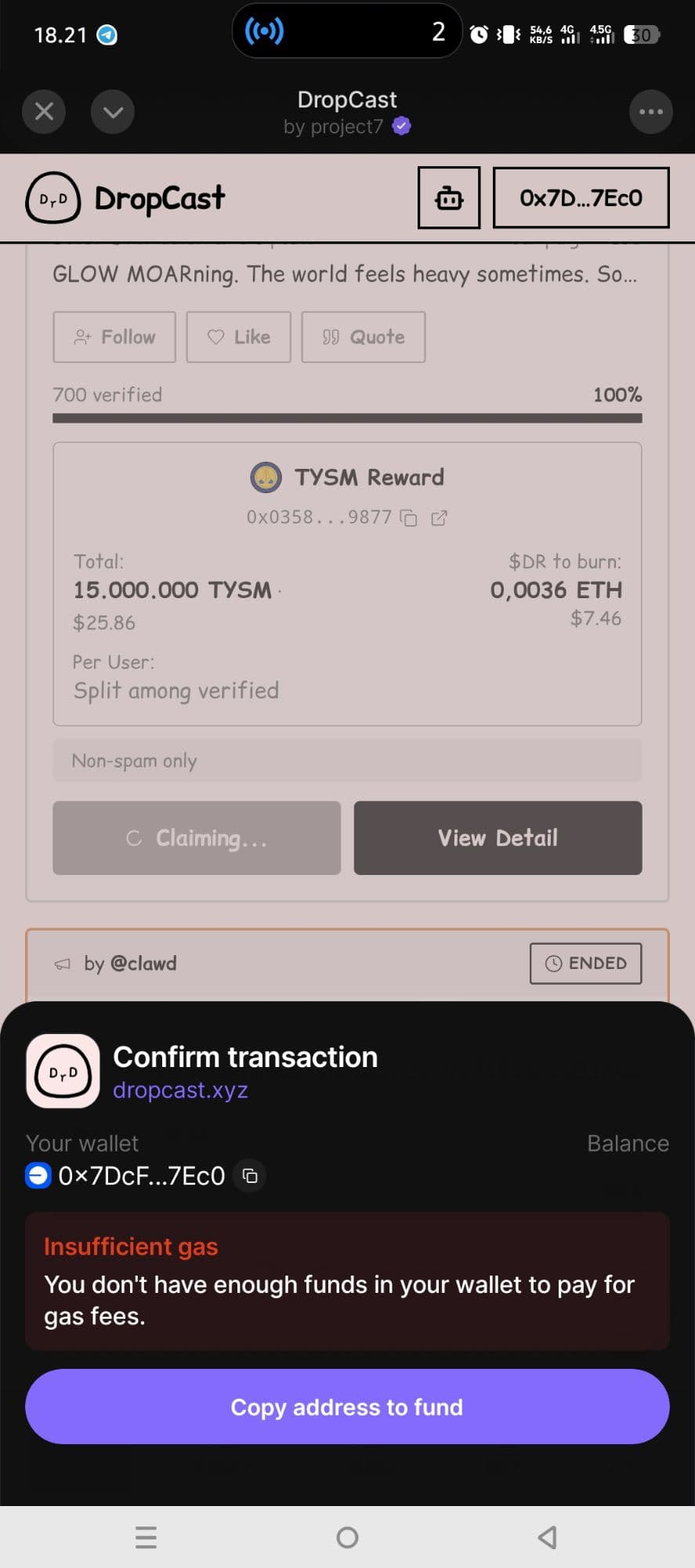This screenshot has height=1568, width=695.
Task: Open the 0x7D...7Ec0 wallet button
Action: coord(581,198)
